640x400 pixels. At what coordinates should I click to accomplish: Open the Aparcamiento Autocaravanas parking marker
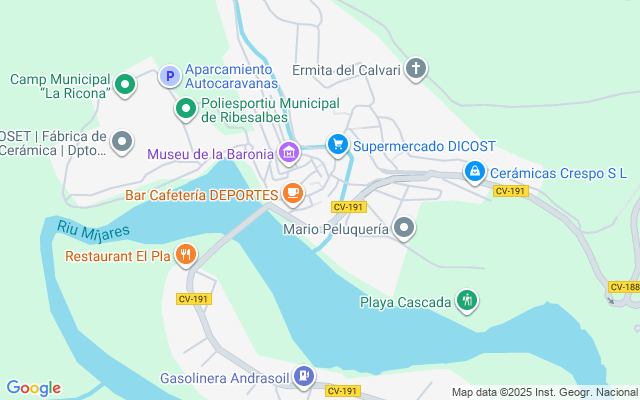(170, 76)
